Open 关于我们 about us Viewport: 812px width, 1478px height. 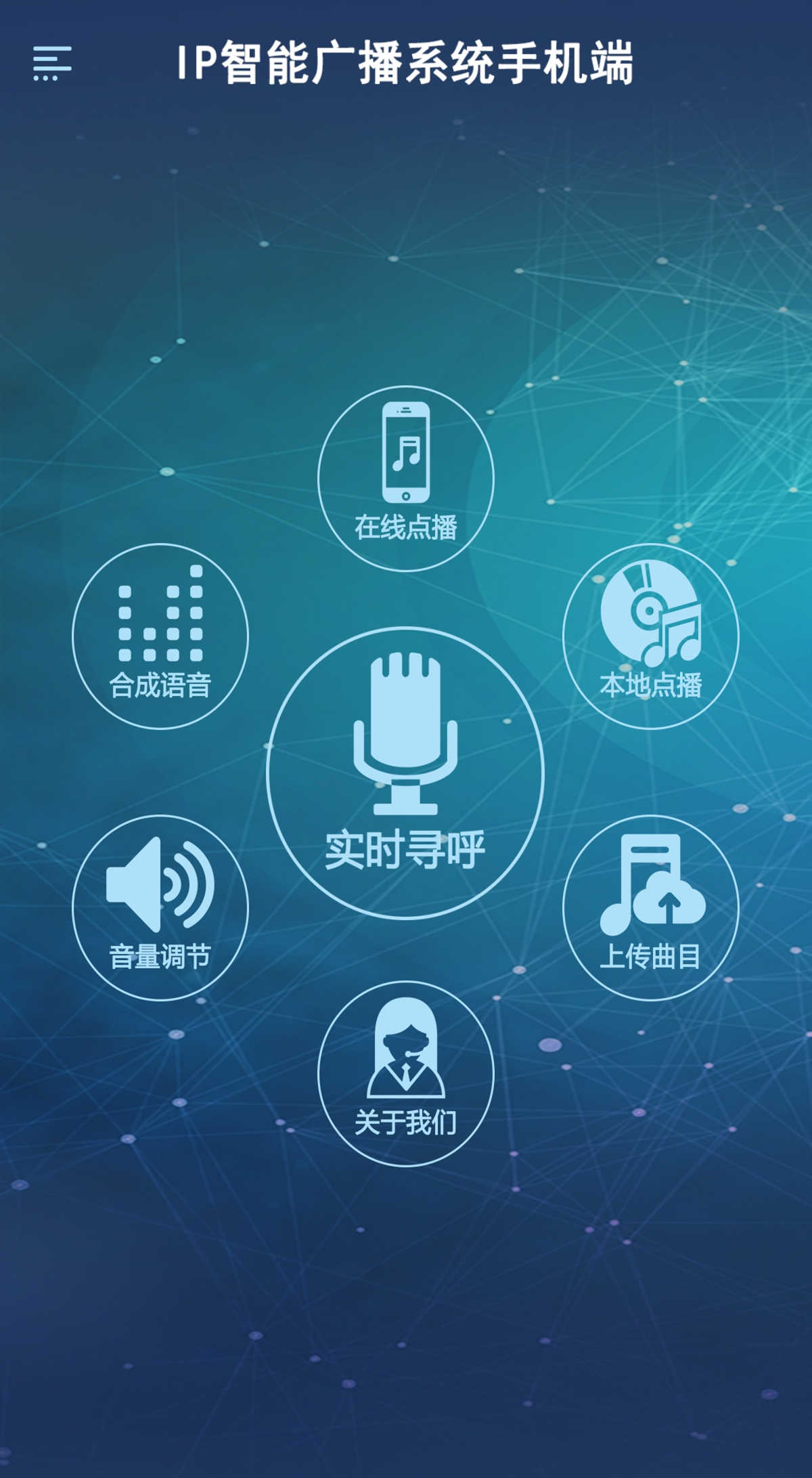(x=406, y=1073)
